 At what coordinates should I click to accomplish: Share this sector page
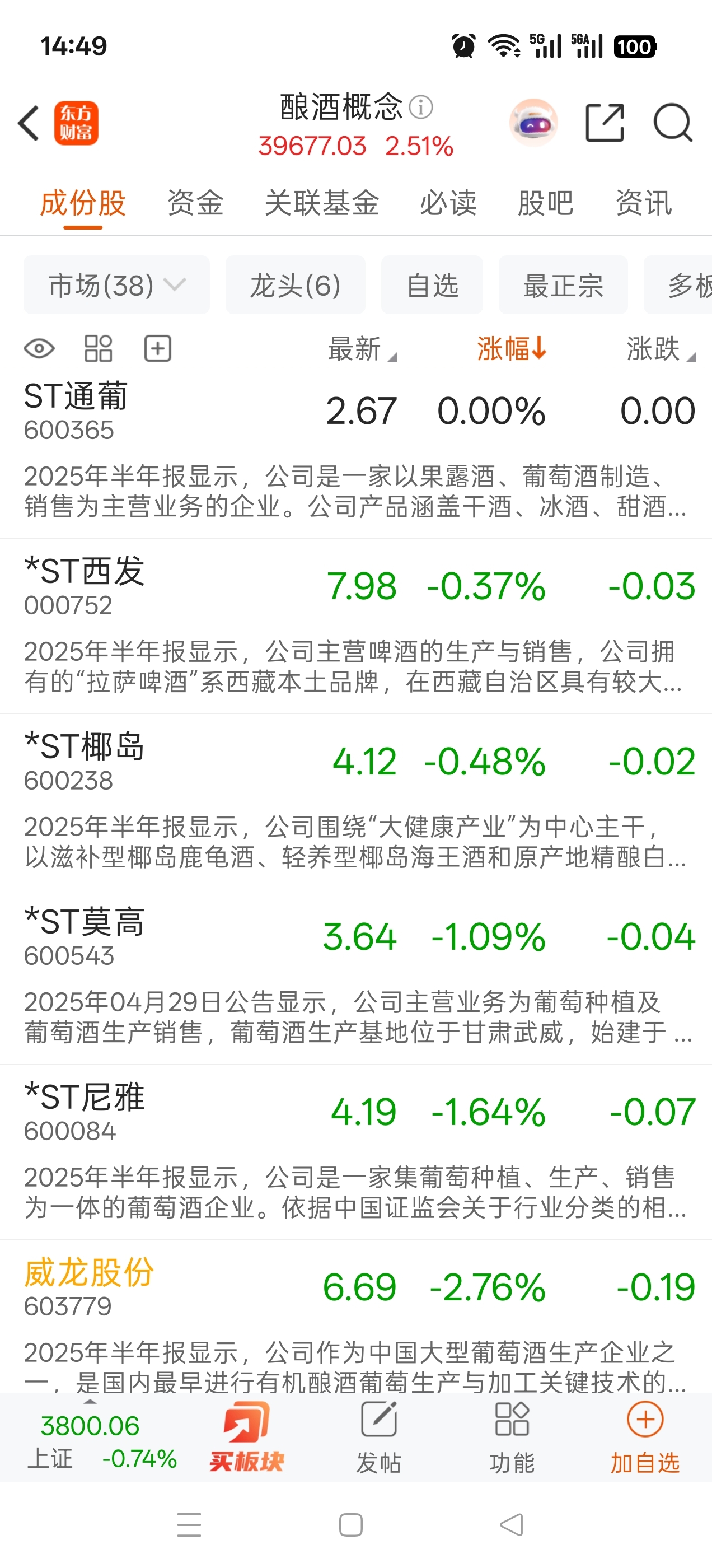[x=605, y=123]
